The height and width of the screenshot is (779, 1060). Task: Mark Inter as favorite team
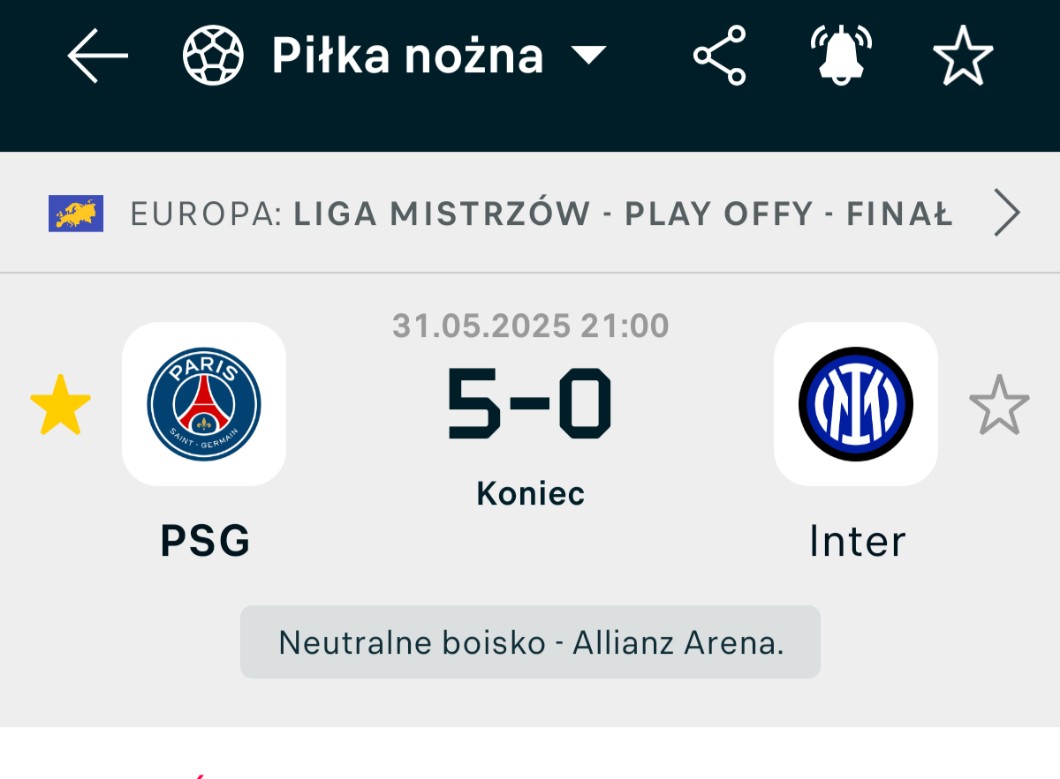[999, 405]
